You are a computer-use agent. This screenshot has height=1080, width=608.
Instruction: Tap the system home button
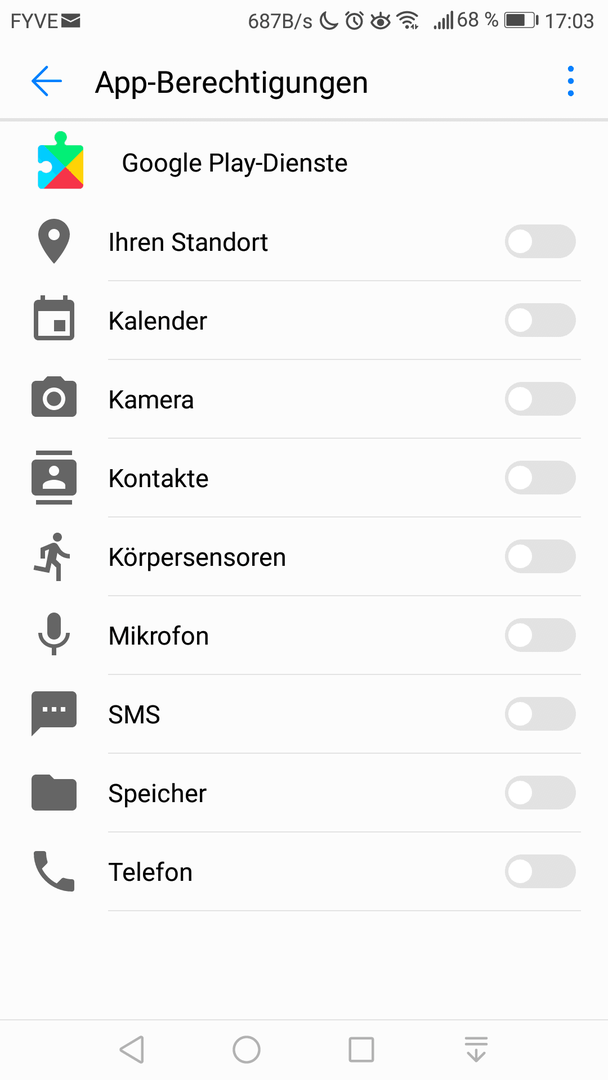[x=247, y=1050]
